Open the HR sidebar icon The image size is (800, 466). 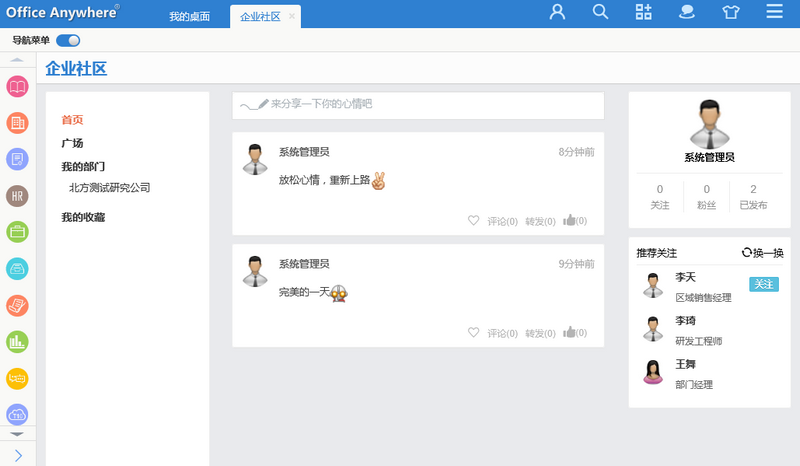click(x=17, y=195)
